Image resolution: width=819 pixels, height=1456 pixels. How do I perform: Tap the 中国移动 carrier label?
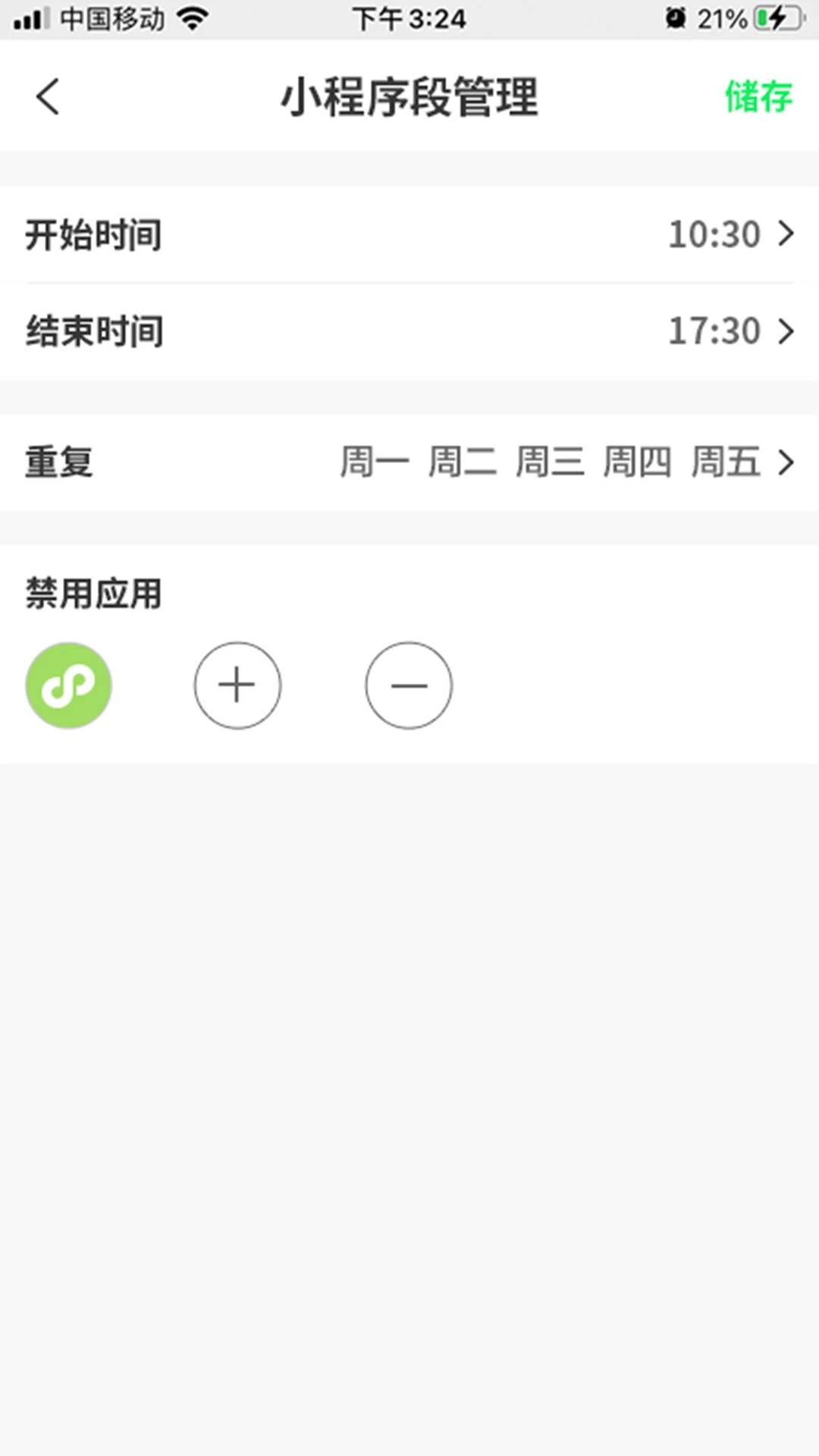(x=111, y=18)
